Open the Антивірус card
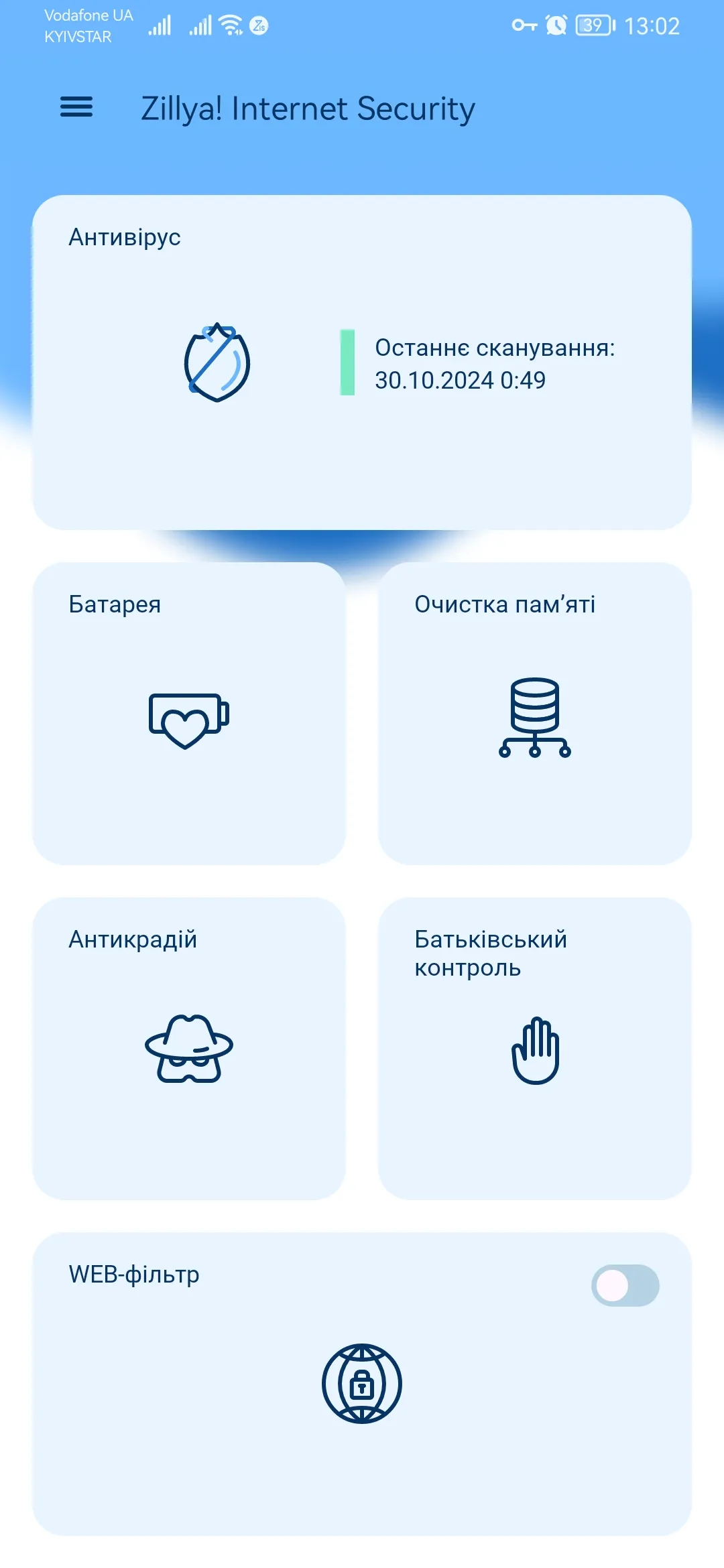Screen dimensions: 724x1568 point(362,363)
